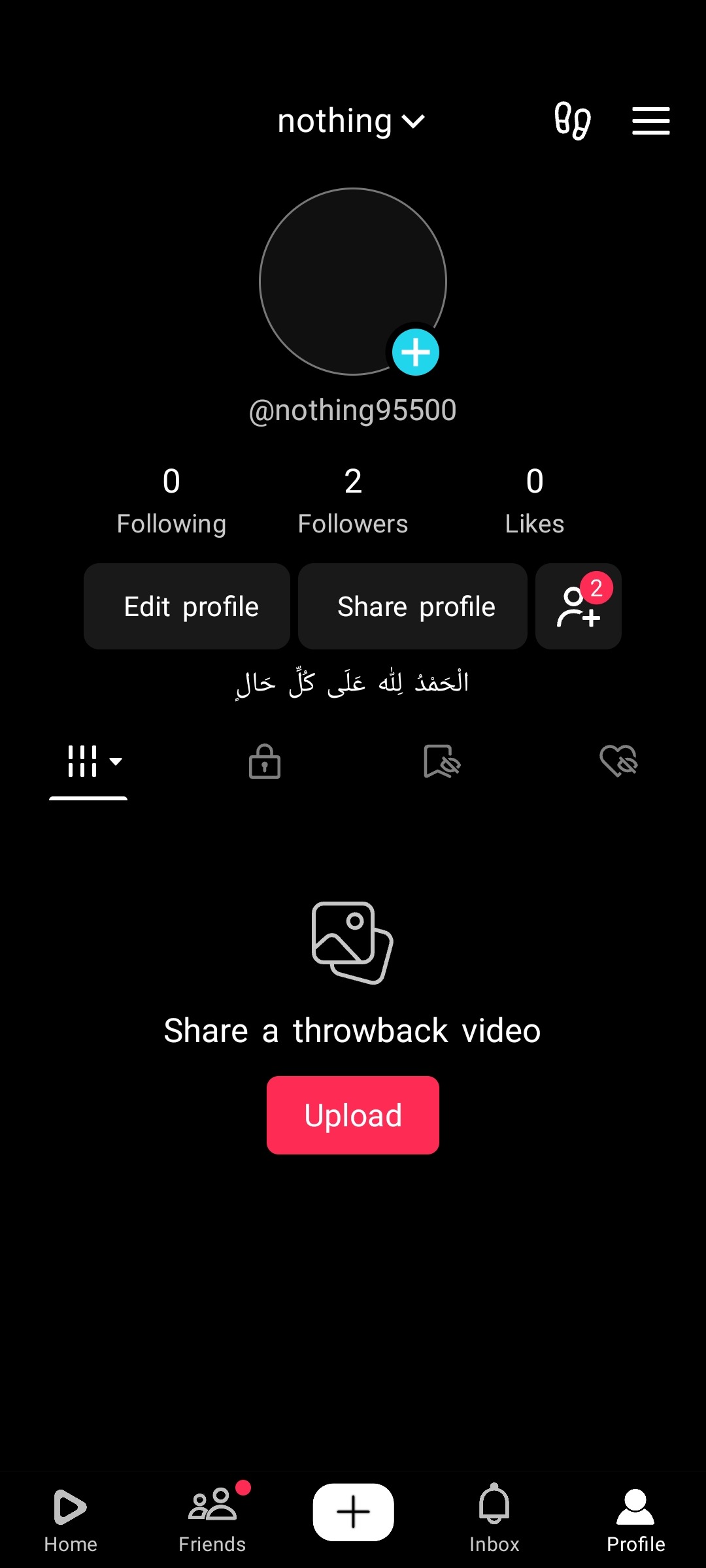Switch to the hidden favorites bookmark tab
Screen dimensions: 706x1568
click(x=441, y=762)
